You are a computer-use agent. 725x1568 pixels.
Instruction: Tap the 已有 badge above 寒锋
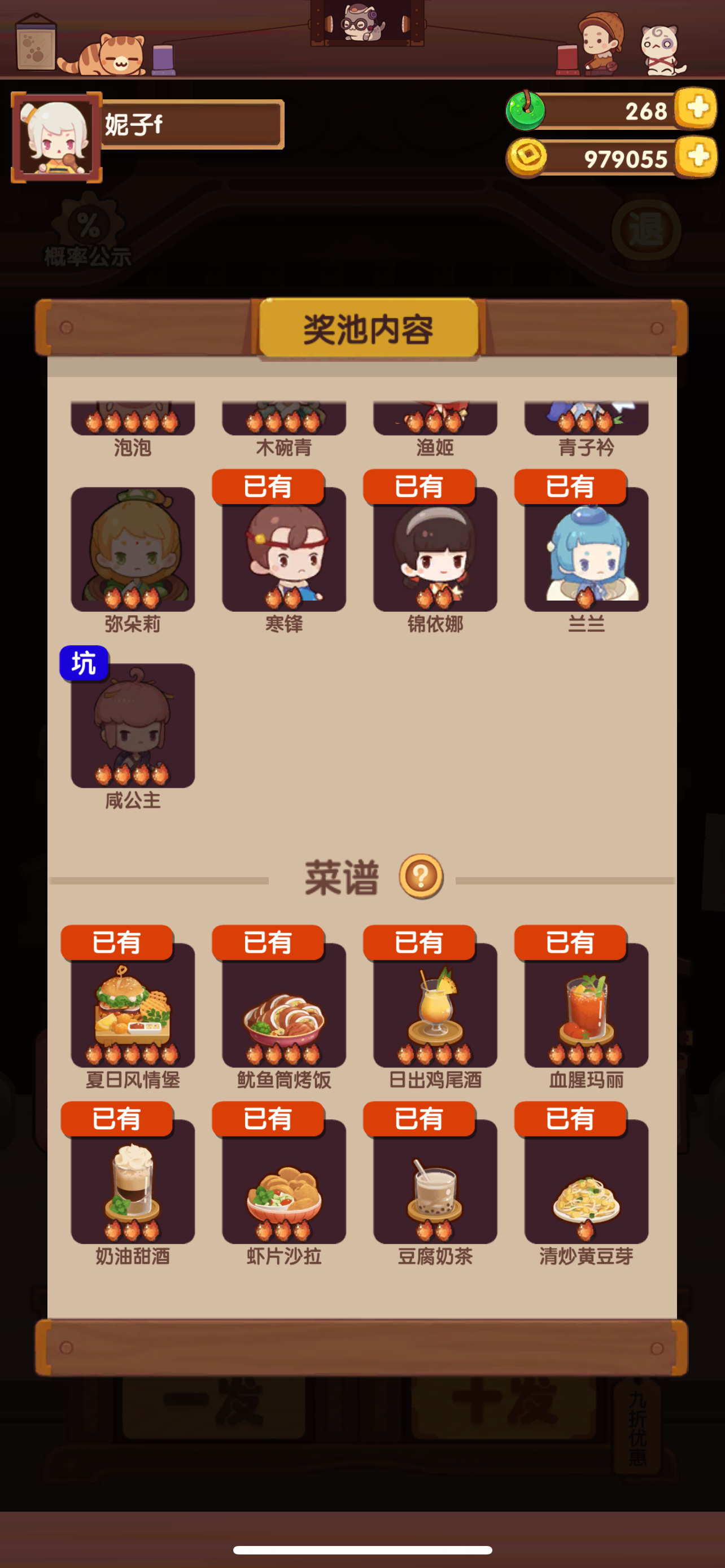[269, 486]
